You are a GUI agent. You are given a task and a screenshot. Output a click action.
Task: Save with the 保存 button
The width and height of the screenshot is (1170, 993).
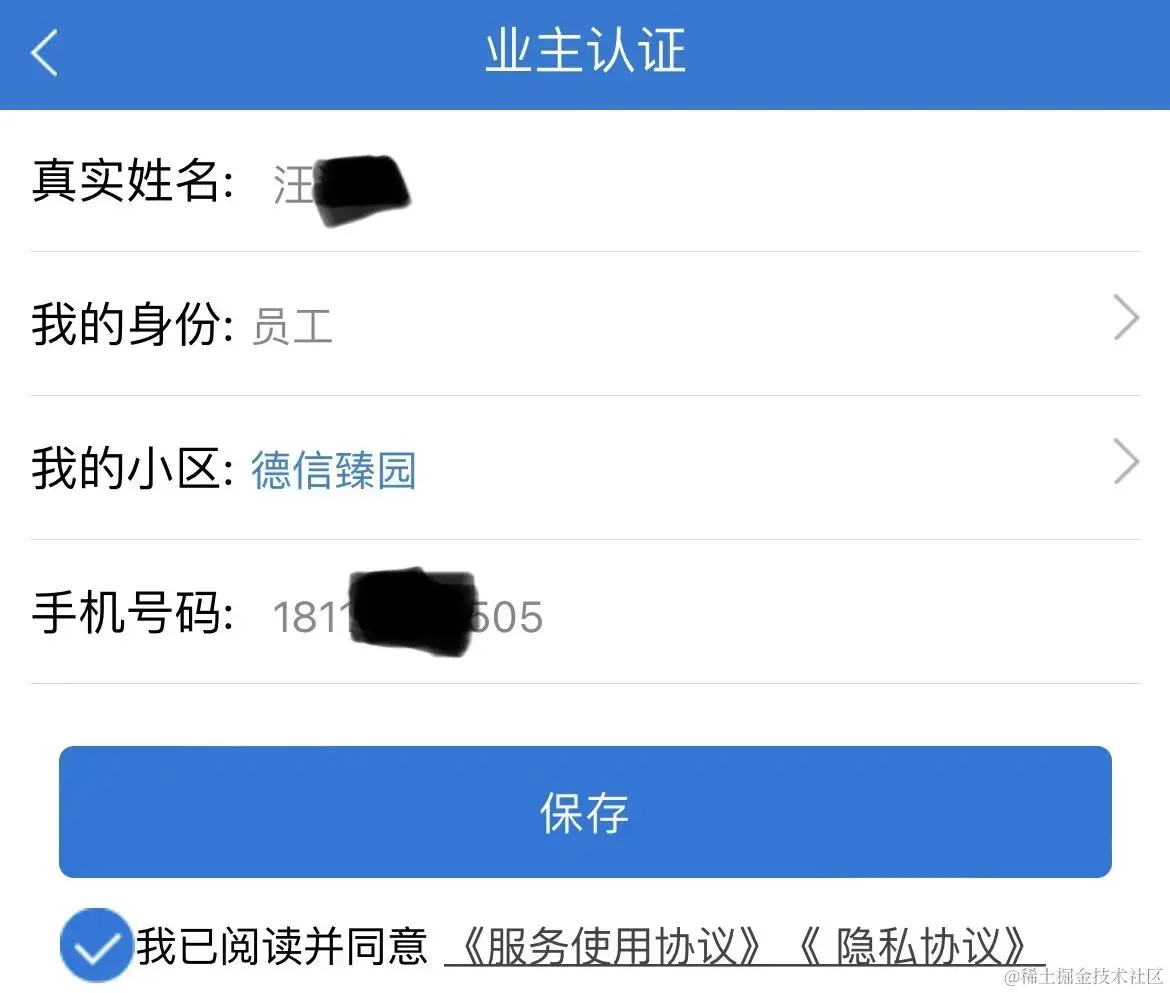(585, 812)
